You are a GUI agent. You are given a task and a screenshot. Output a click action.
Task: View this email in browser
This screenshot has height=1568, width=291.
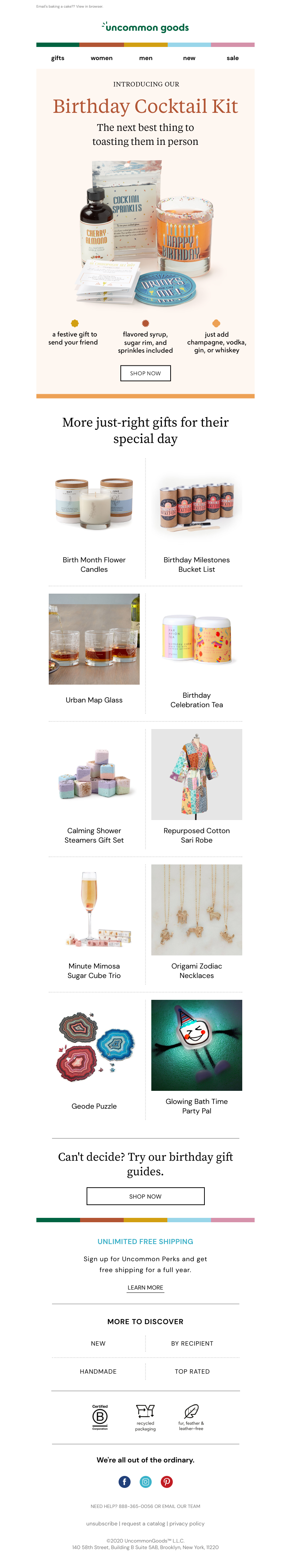89,7
